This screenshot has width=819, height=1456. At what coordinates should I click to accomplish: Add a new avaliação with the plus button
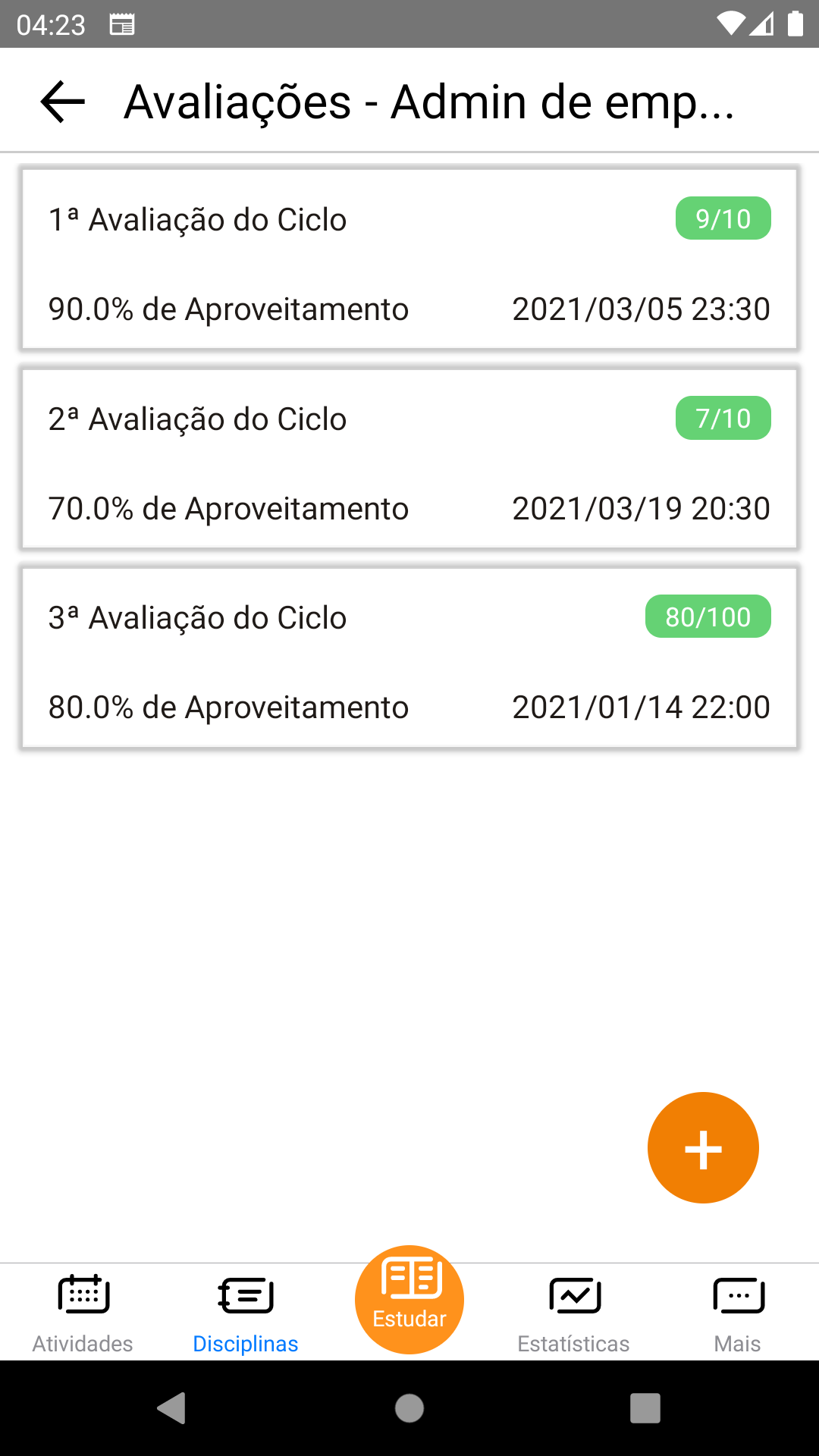click(703, 1147)
